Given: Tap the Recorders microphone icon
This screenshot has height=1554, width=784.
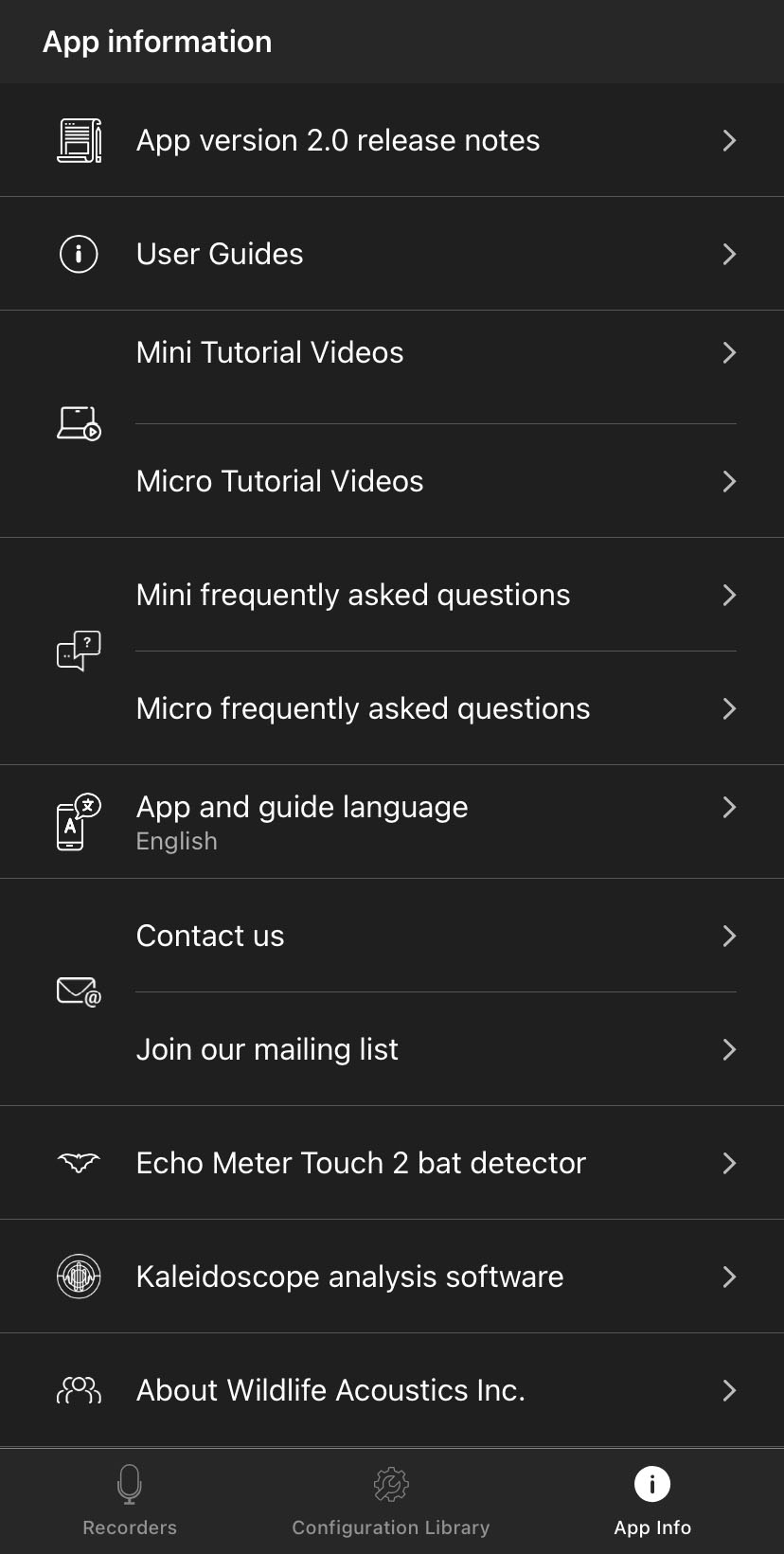Looking at the screenshot, I should 129,1484.
